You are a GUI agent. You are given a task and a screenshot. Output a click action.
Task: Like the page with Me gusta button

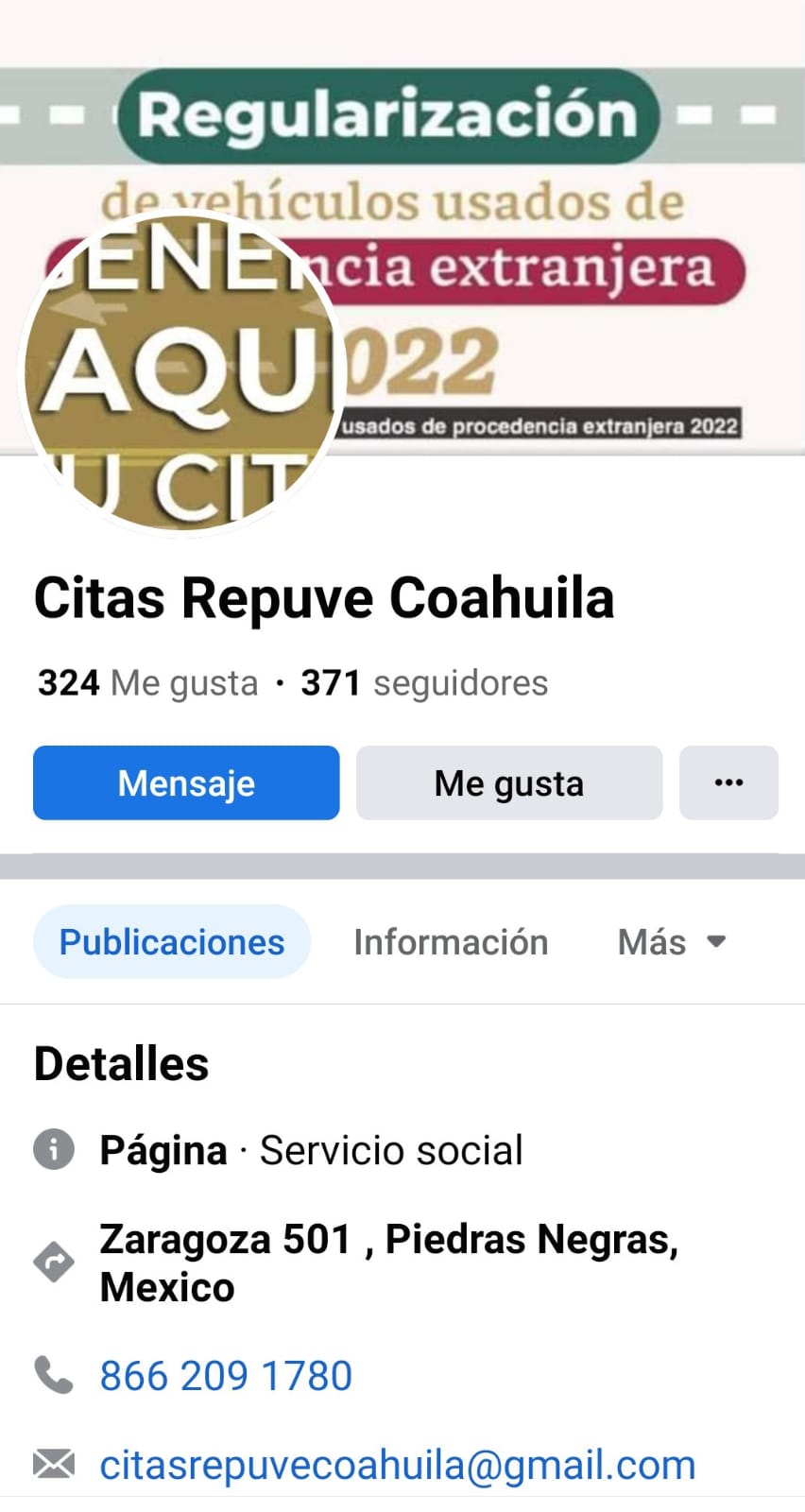(x=508, y=782)
